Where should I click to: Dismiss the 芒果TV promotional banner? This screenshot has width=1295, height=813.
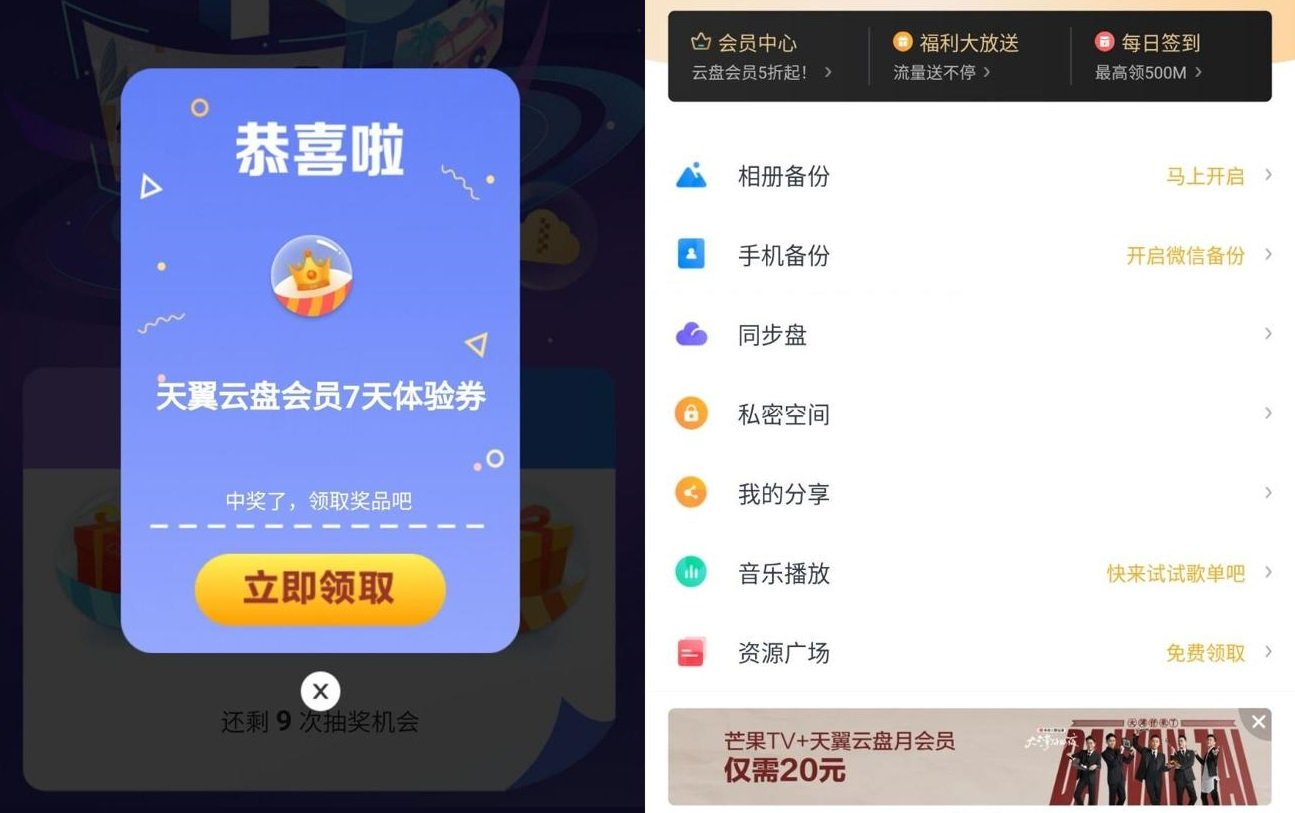(1258, 722)
